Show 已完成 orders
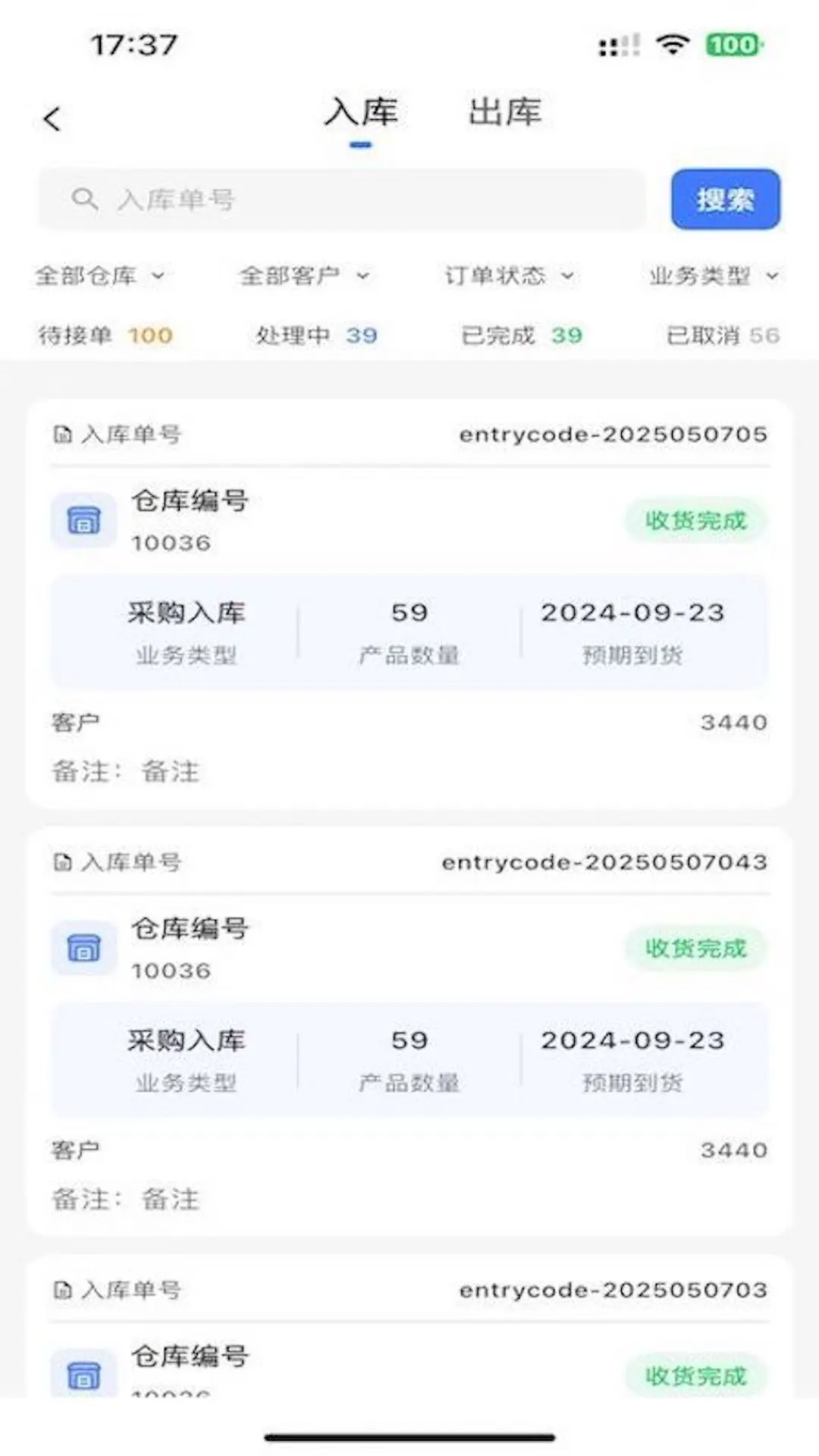 [x=522, y=335]
